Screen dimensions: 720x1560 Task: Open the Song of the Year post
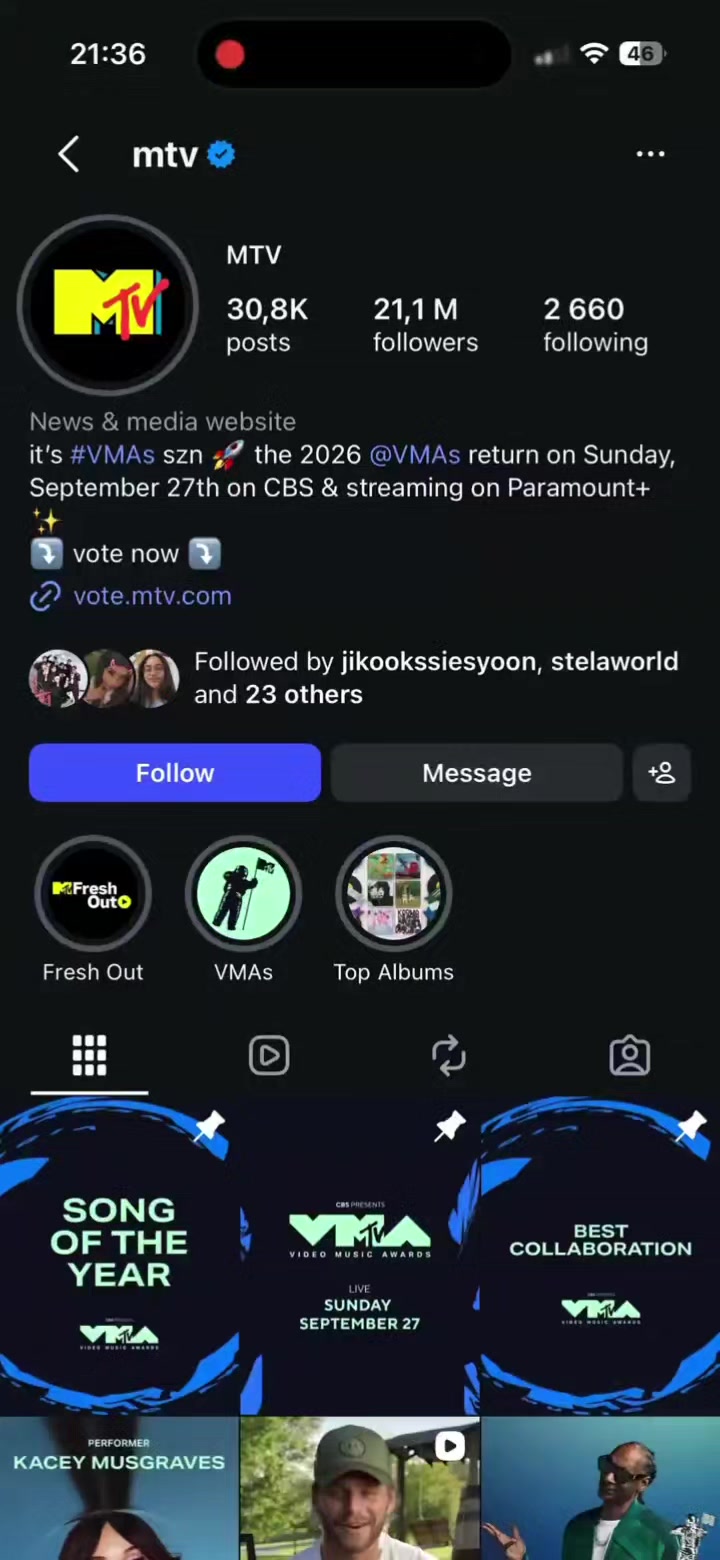pyautogui.click(x=119, y=1257)
